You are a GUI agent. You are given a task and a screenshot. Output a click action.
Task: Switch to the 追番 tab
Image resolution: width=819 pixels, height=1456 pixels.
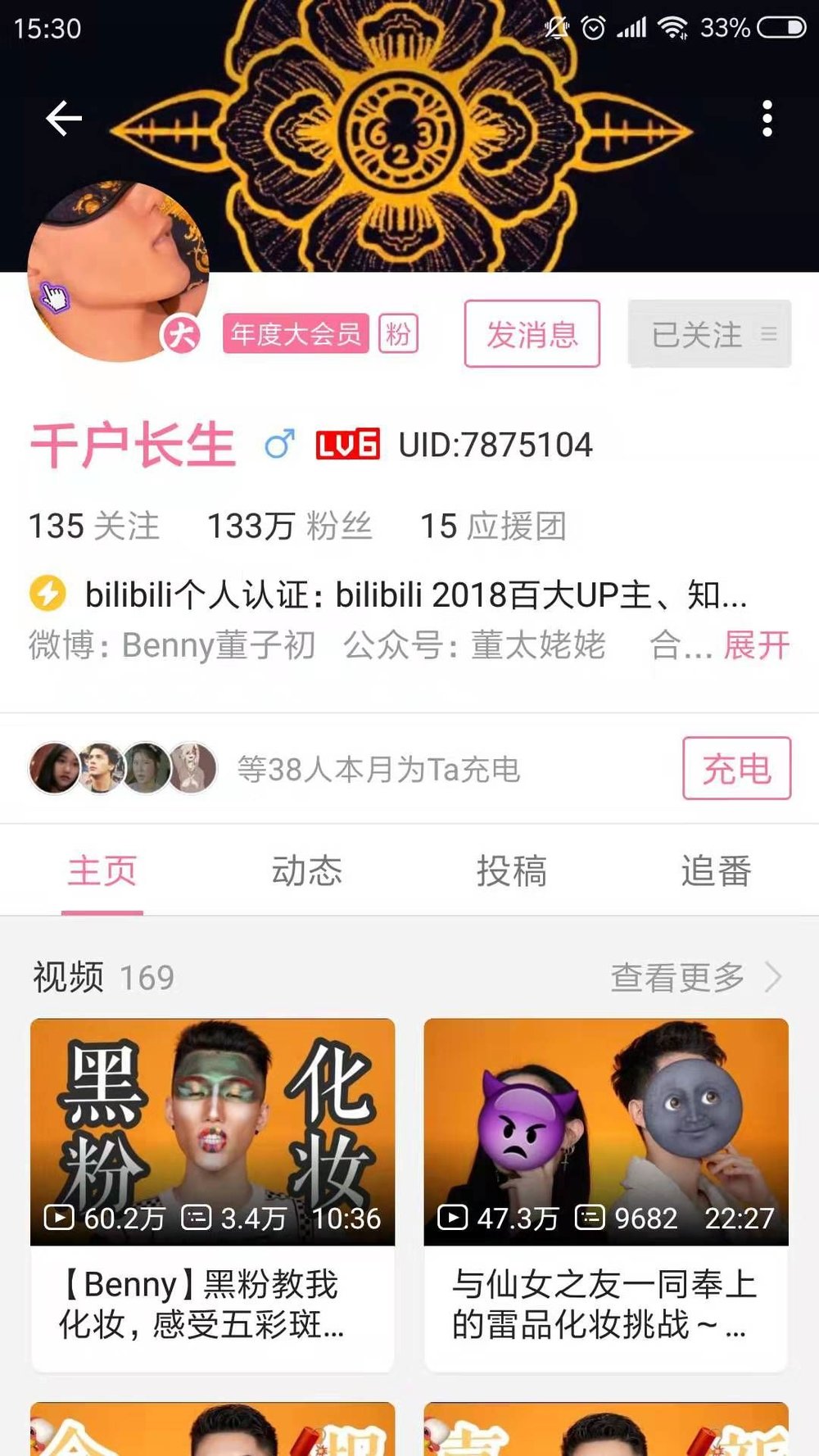coord(716,870)
